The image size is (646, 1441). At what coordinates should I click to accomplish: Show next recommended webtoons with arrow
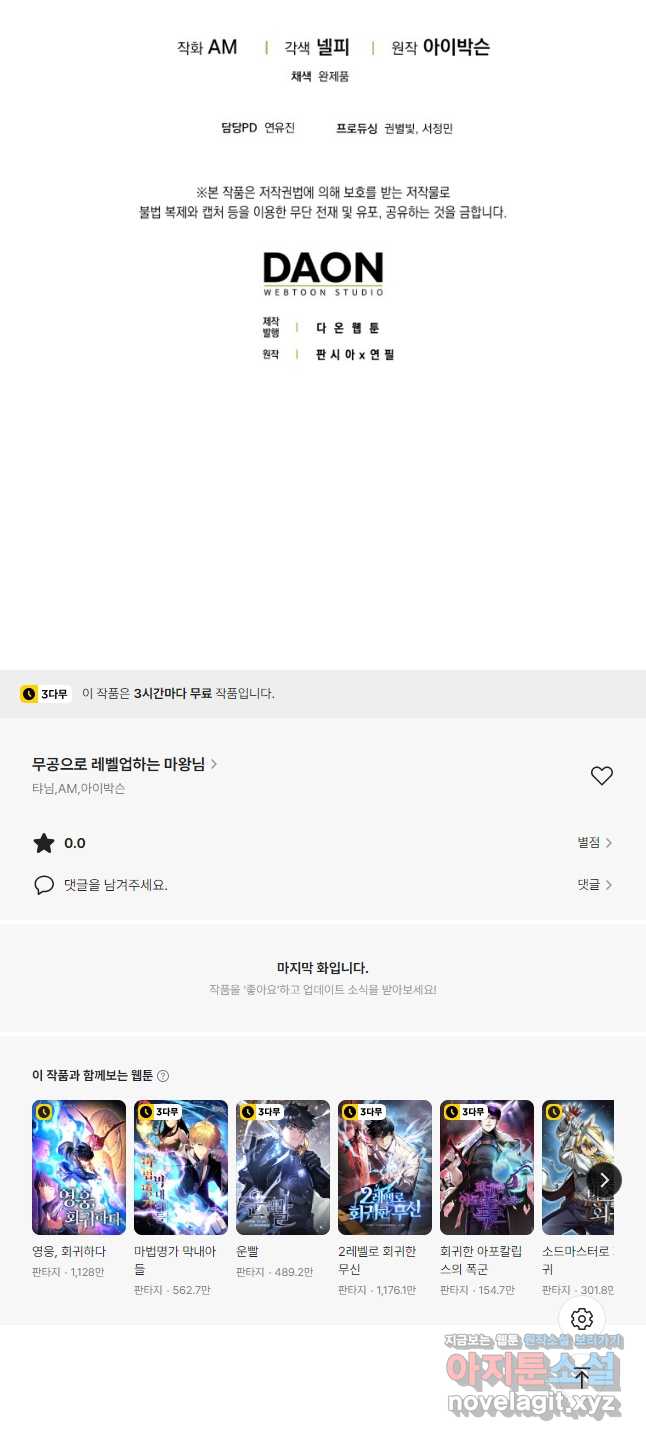[x=604, y=1180]
